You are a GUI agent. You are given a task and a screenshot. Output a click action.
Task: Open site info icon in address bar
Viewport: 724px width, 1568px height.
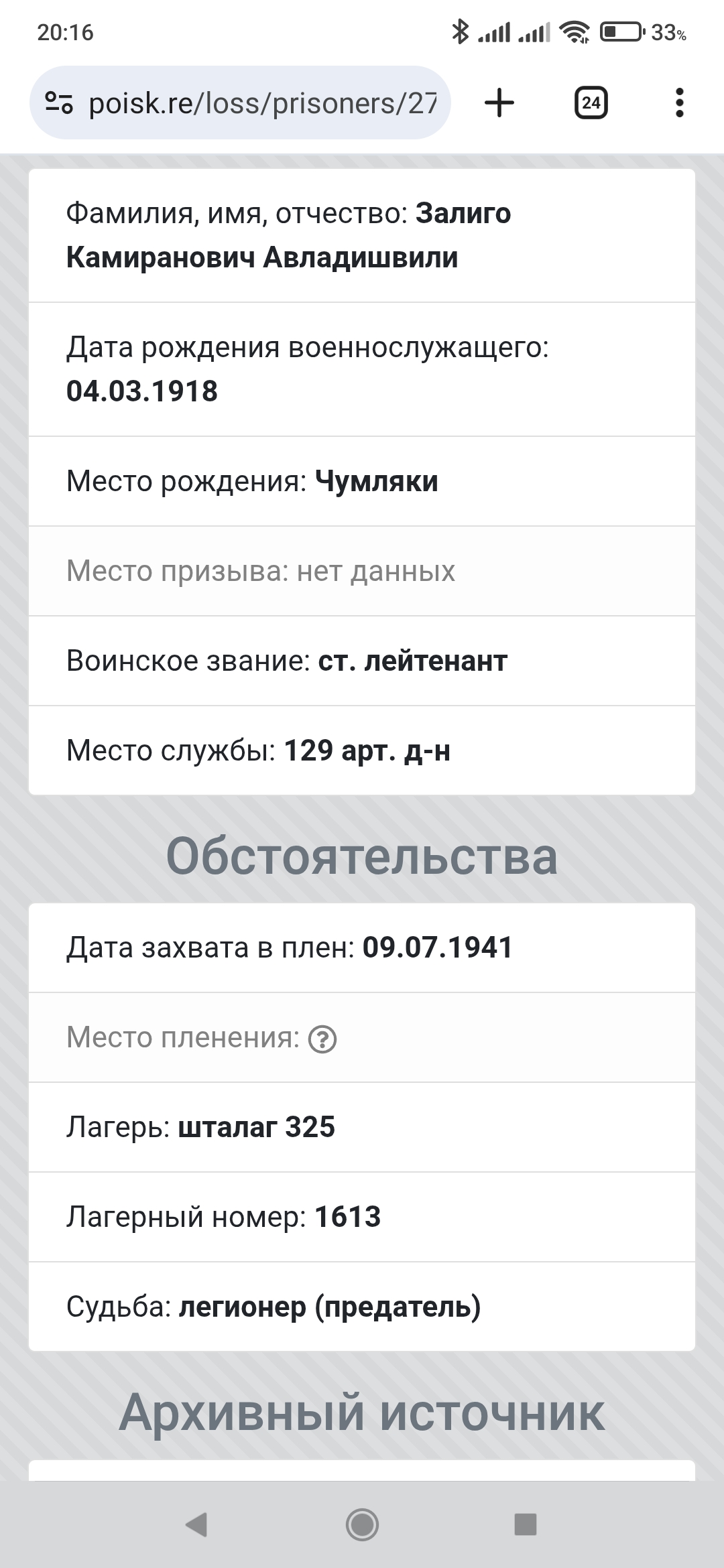(58, 103)
